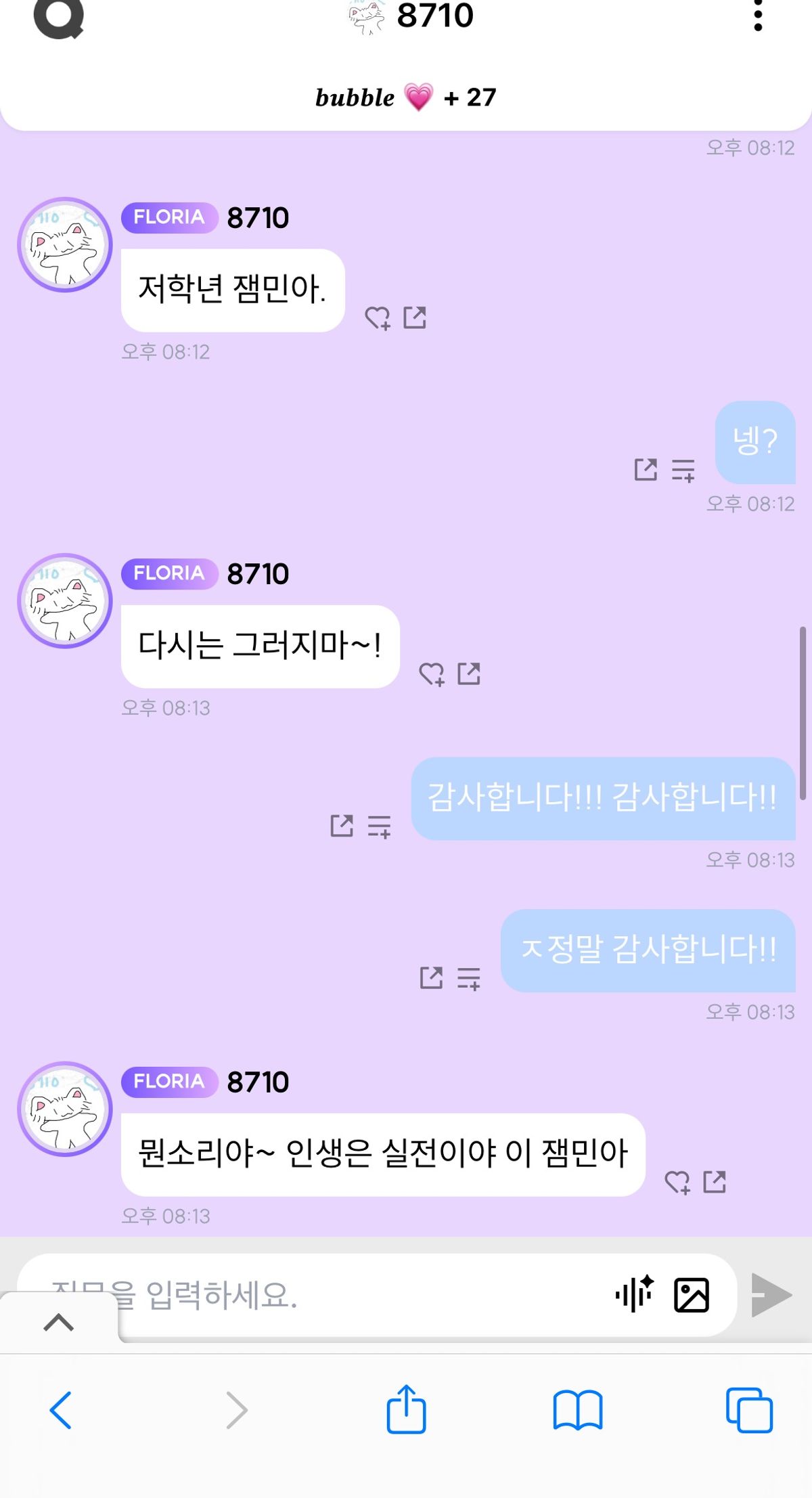
Task: Tap the voice waveform icon in input bar
Action: pyautogui.click(x=634, y=1294)
